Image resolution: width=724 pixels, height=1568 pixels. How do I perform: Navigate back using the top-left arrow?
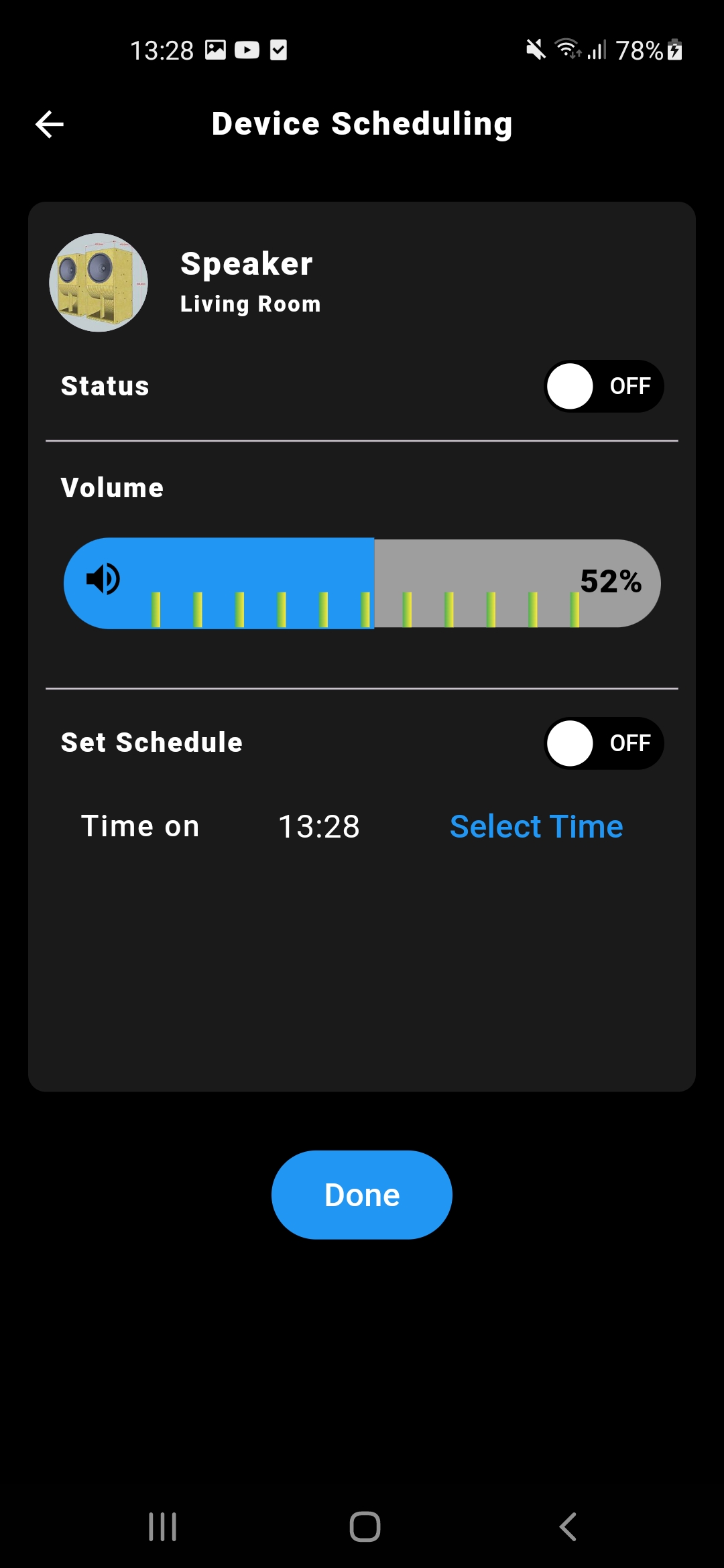49,123
